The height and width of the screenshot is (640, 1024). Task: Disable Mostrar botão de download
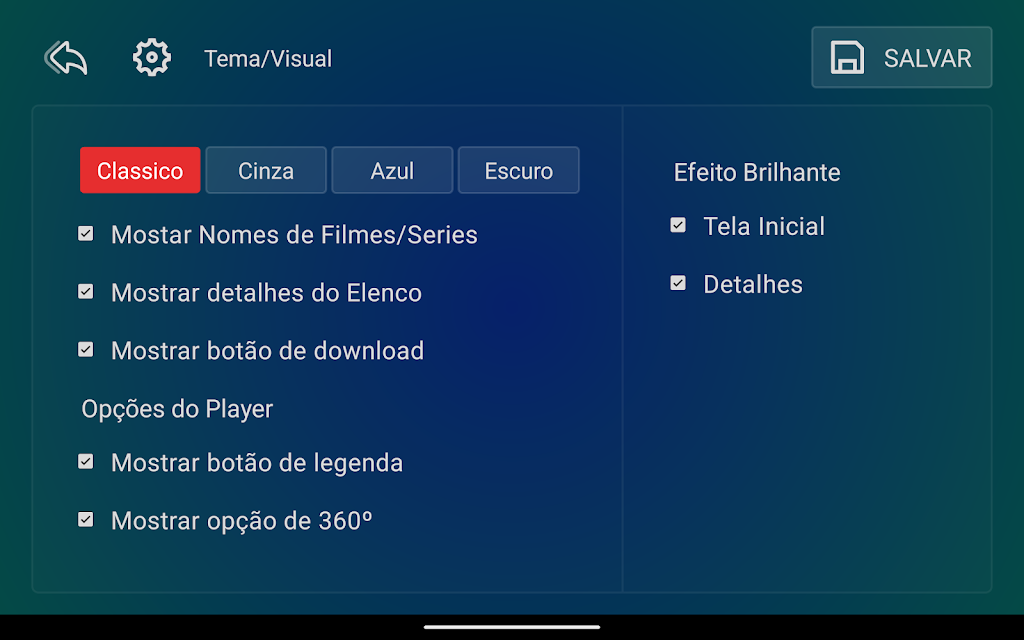(86, 350)
